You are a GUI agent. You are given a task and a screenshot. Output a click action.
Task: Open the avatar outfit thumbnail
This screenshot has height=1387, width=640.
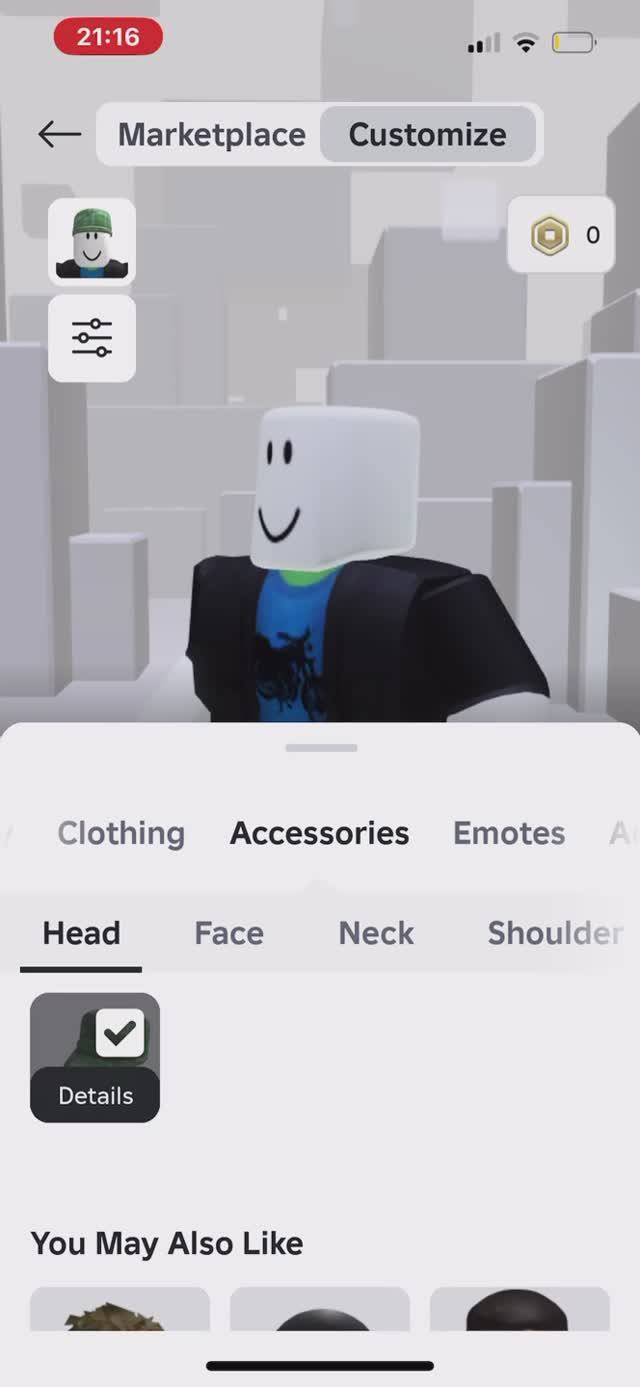(x=91, y=242)
